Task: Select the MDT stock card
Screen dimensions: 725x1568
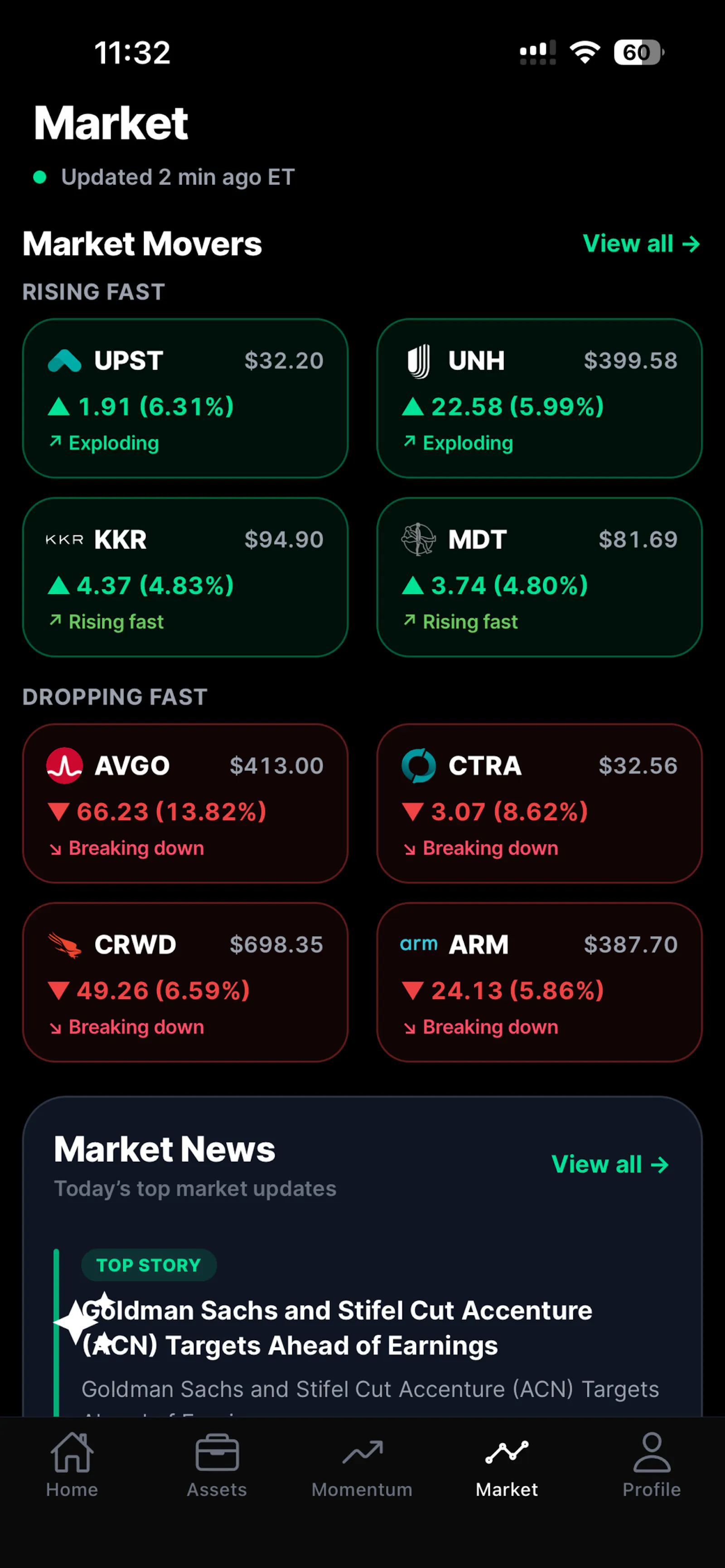Action: [539, 577]
